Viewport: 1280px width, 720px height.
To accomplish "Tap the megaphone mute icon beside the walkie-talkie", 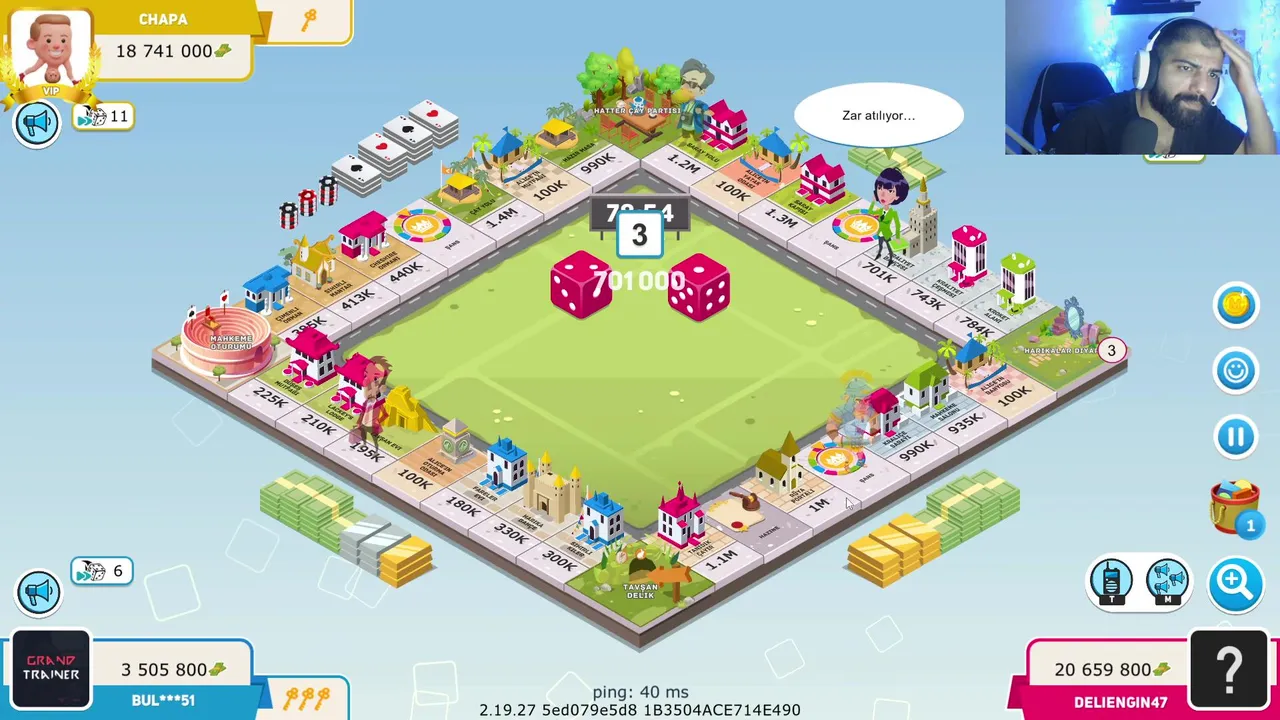I will pos(1167,582).
